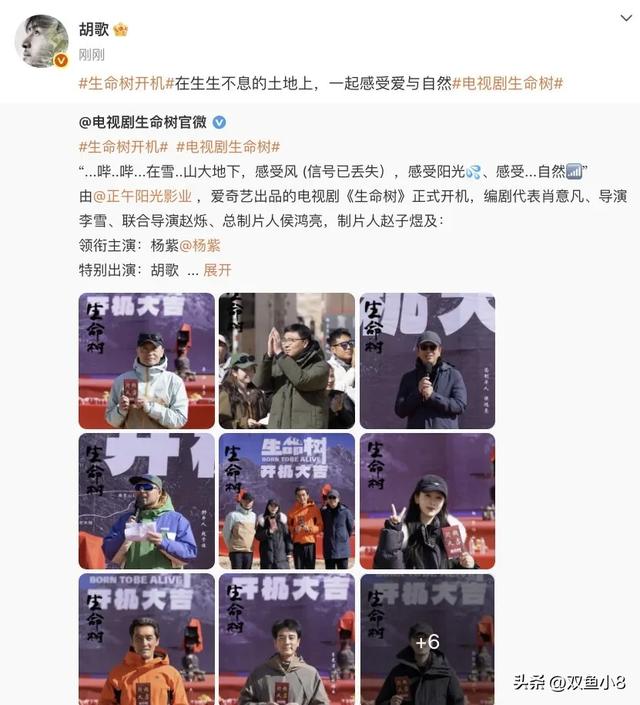
Task: Open hashtag #电视剧生命树# in 胡歌's caption
Action: (x=507, y=84)
